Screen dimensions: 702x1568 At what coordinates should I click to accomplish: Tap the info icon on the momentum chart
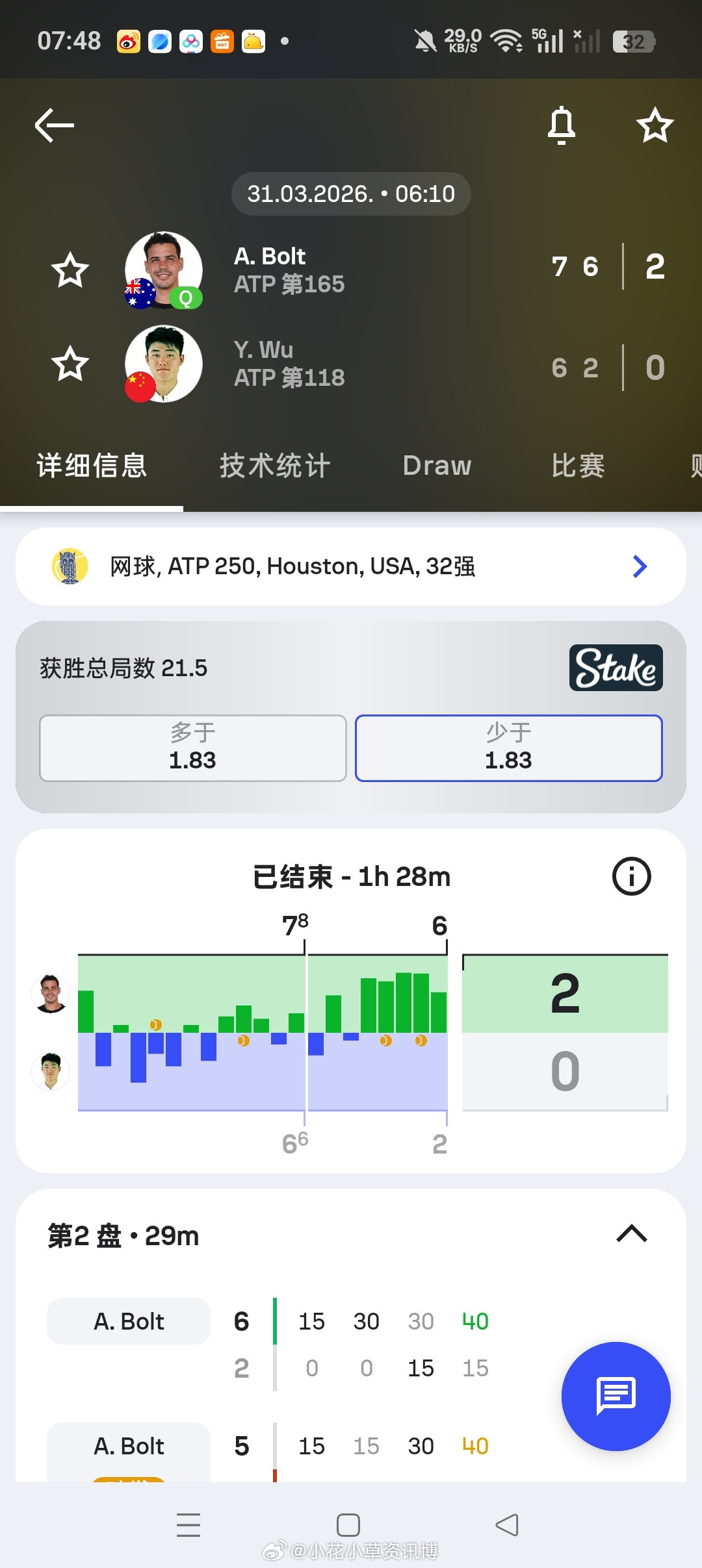[630, 876]
